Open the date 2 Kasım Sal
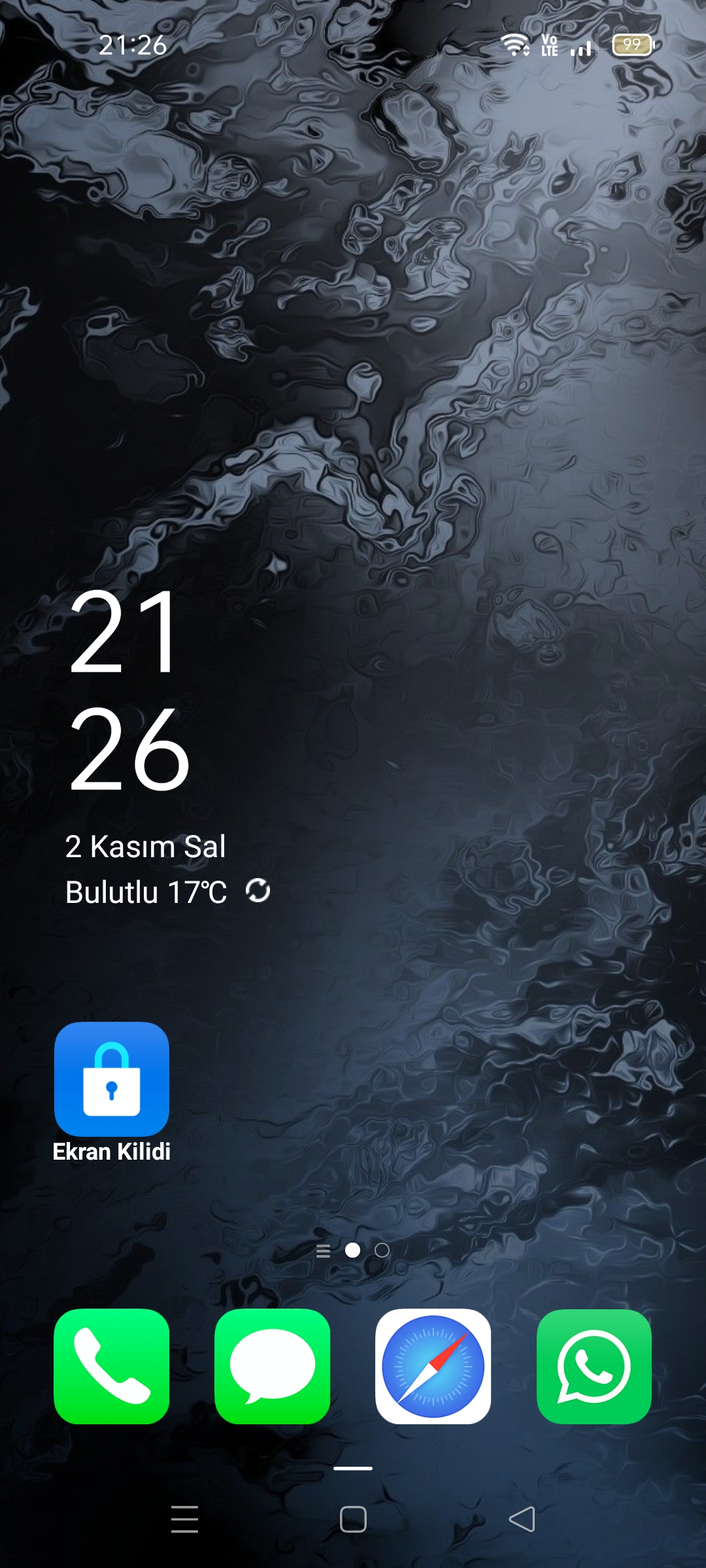 pos(145,846)
